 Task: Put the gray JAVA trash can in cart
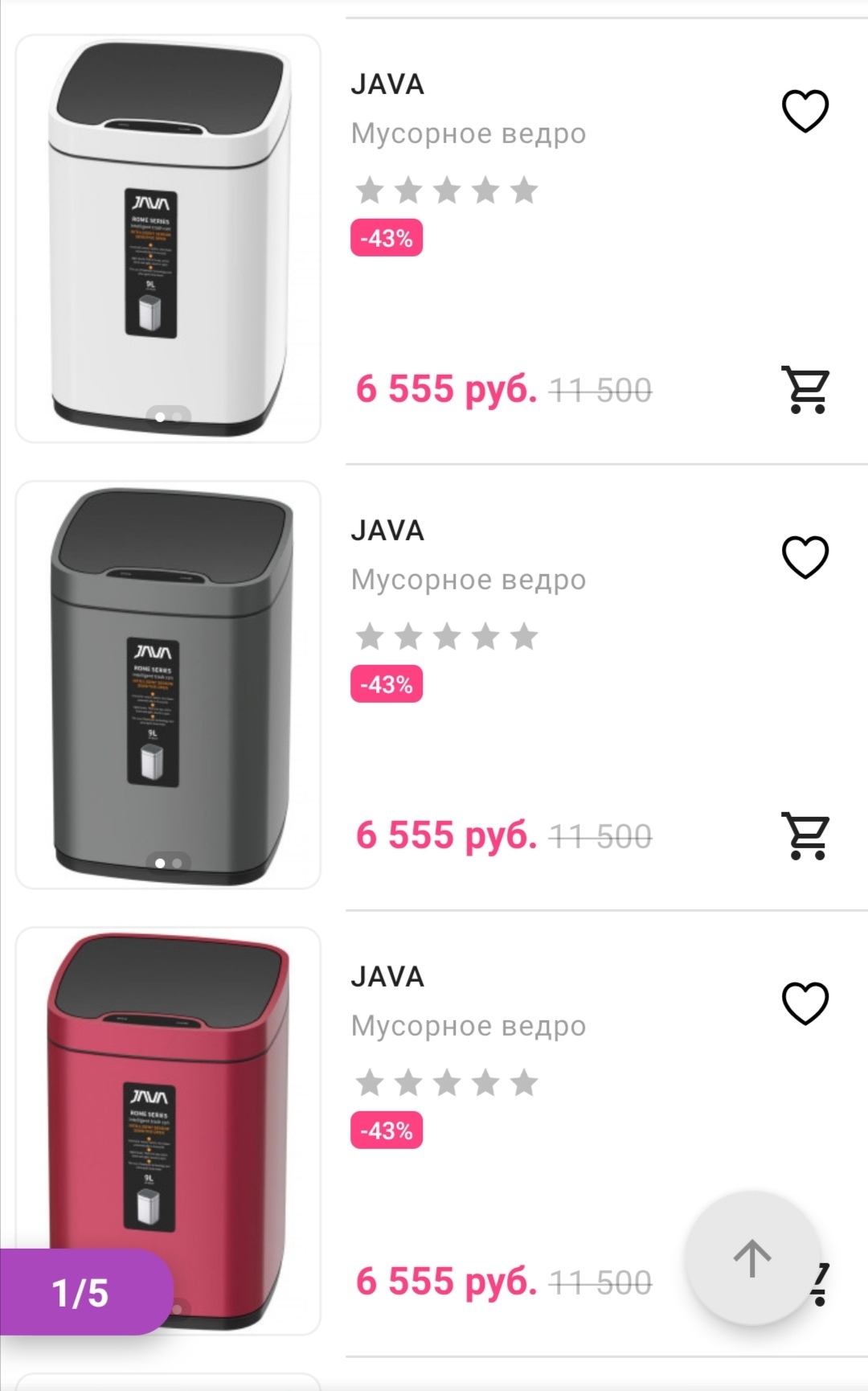[805, 836]
